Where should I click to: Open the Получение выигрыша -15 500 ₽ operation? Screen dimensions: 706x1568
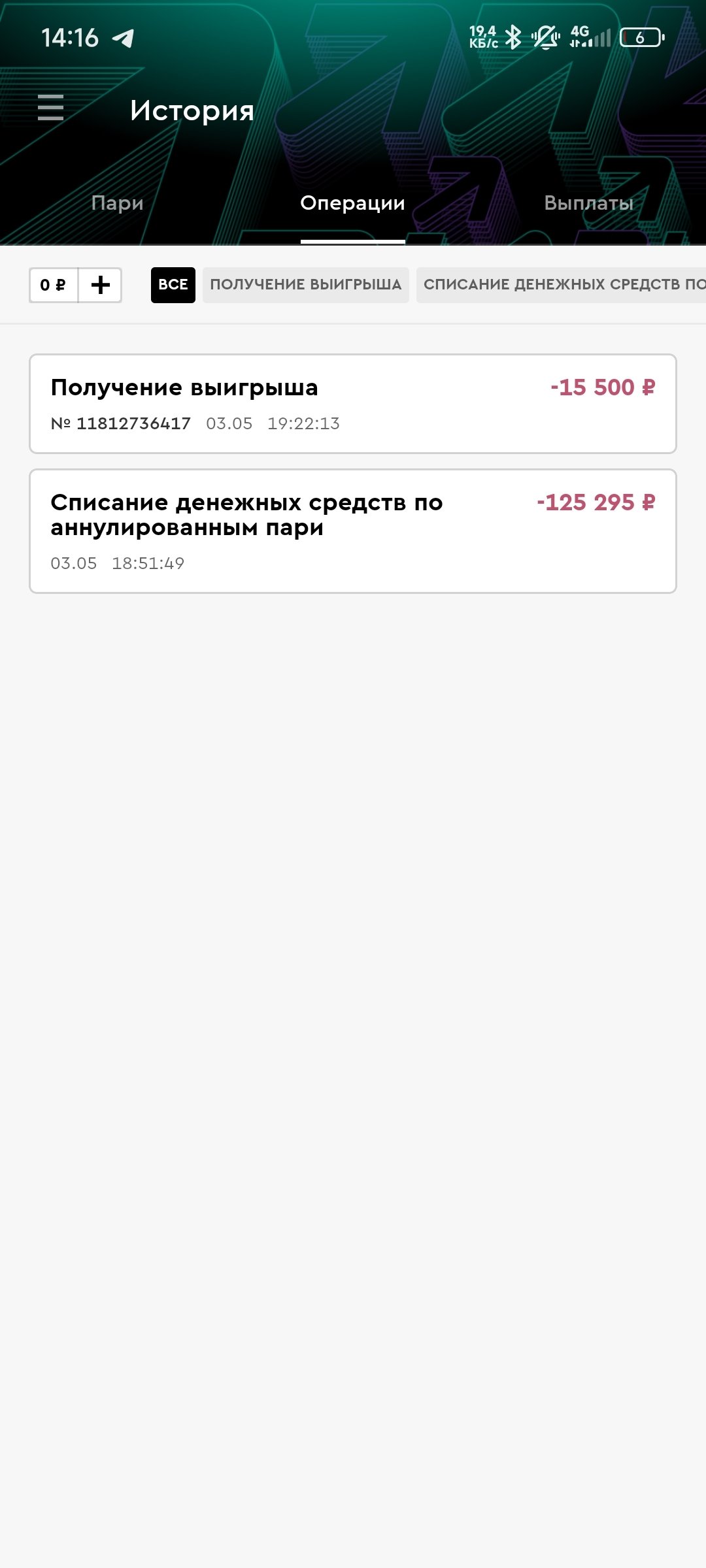click(x=353, y=404)
